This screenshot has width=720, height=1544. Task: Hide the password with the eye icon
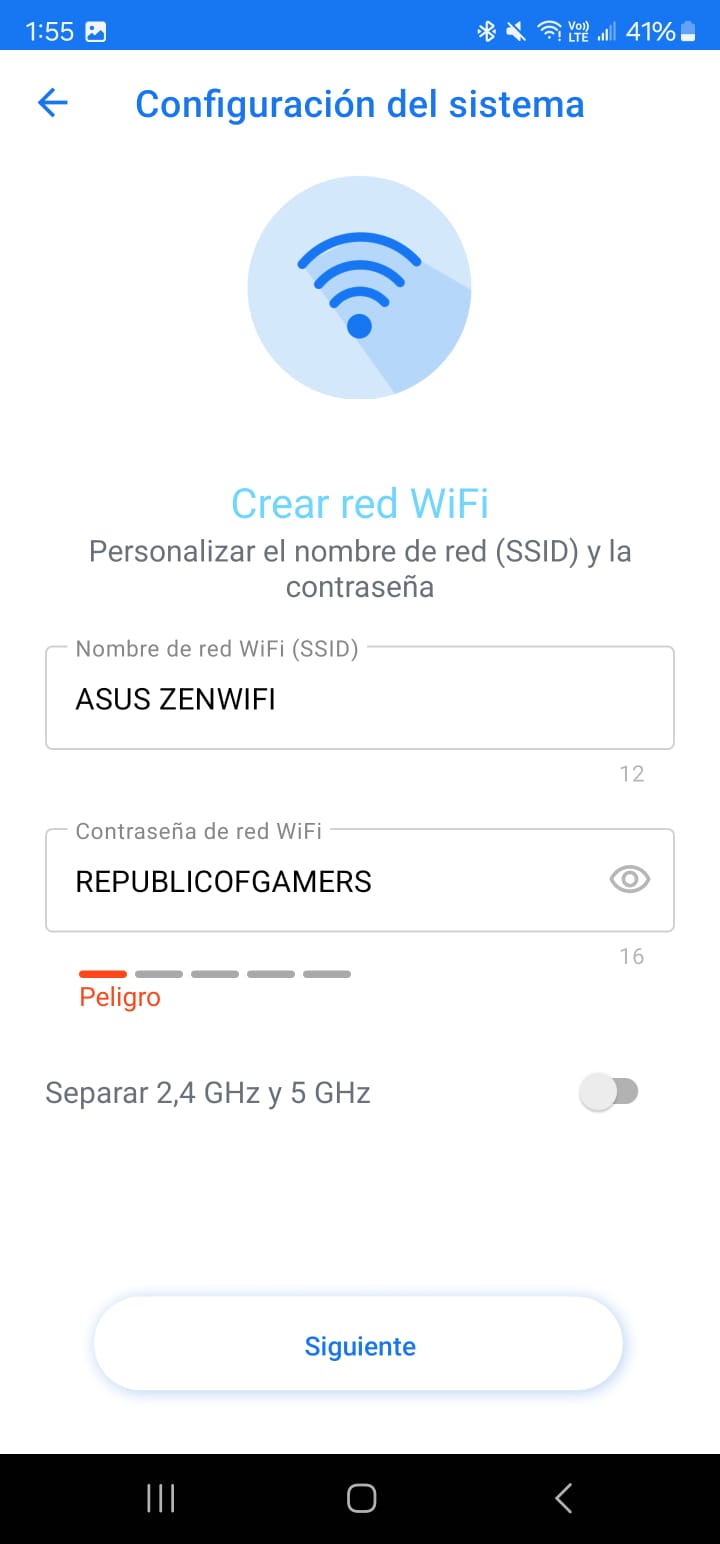pos(629,880)
